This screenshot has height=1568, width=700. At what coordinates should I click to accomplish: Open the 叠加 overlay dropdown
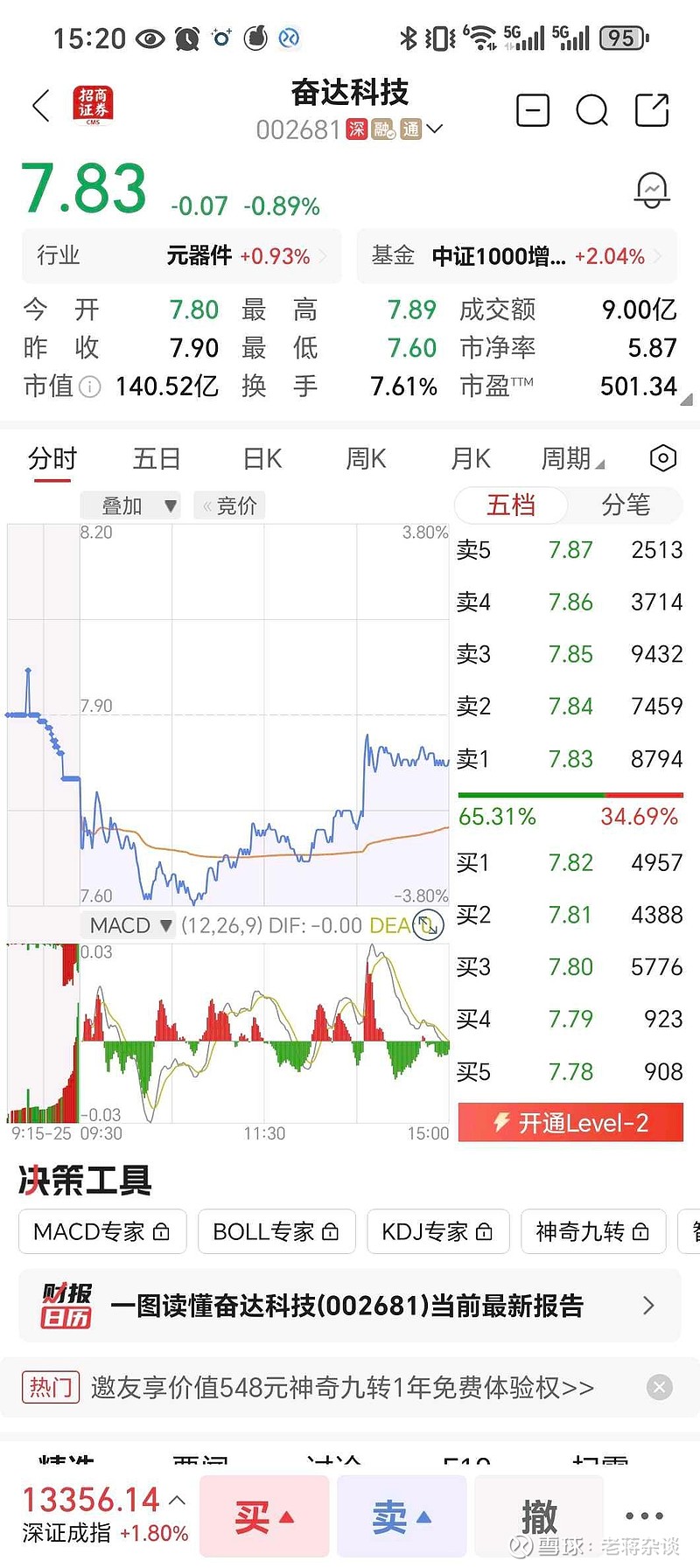point(129,505)
